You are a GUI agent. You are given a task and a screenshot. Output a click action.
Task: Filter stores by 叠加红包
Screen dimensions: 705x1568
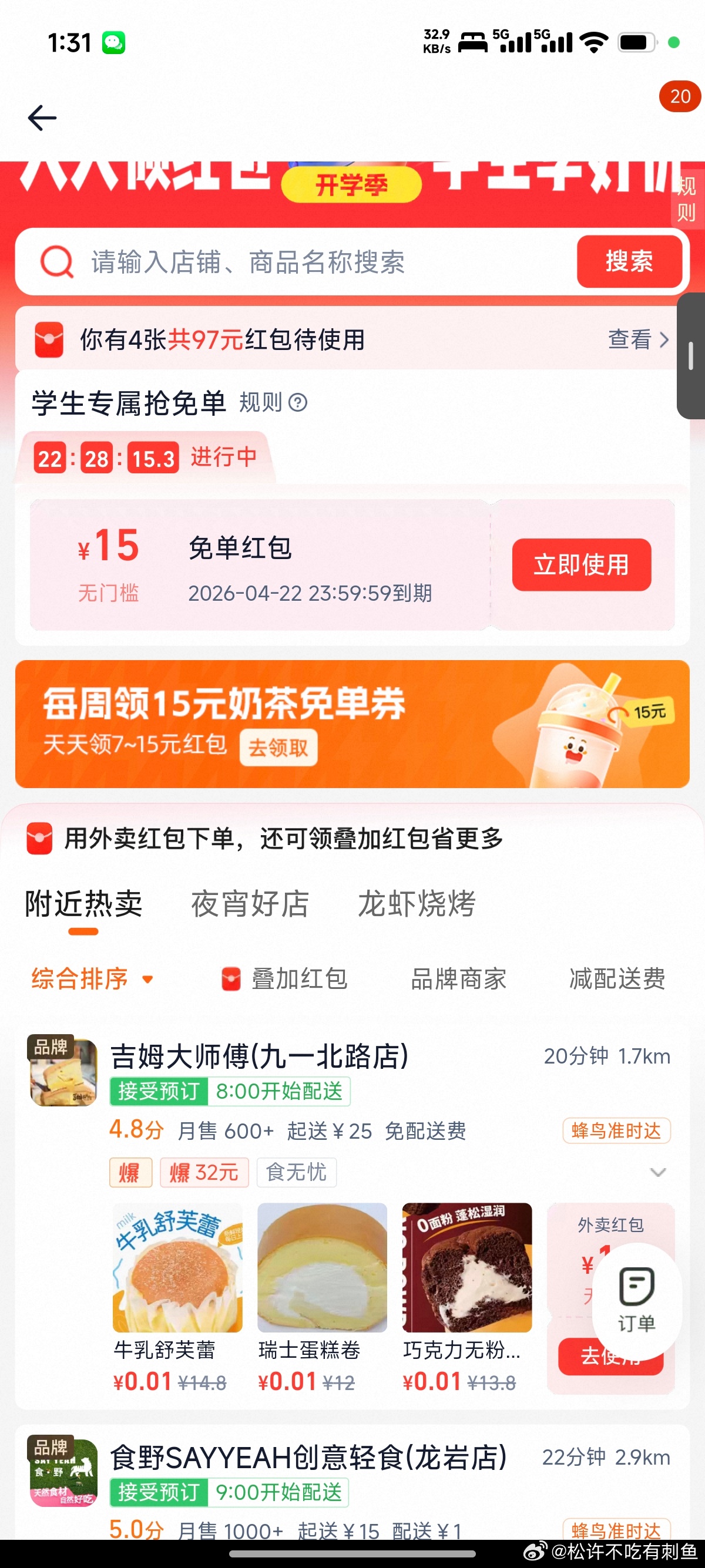[285, 979]
